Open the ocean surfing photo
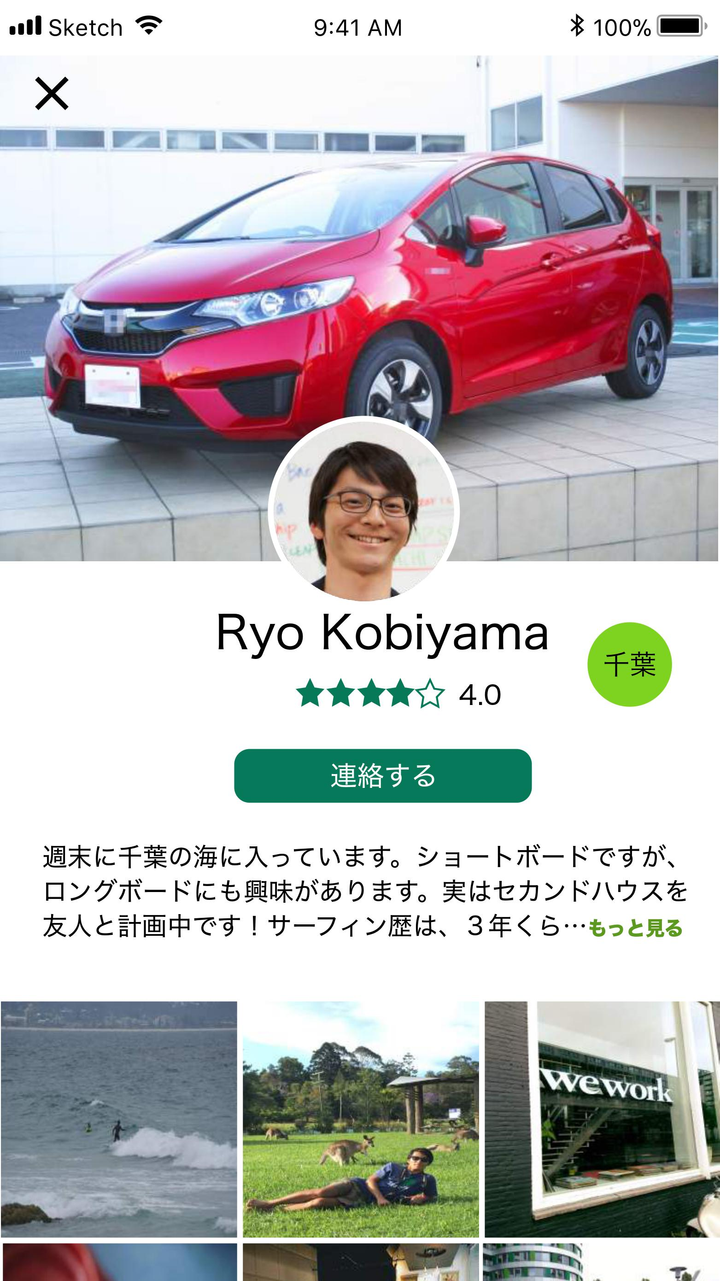 point(119,1119)
